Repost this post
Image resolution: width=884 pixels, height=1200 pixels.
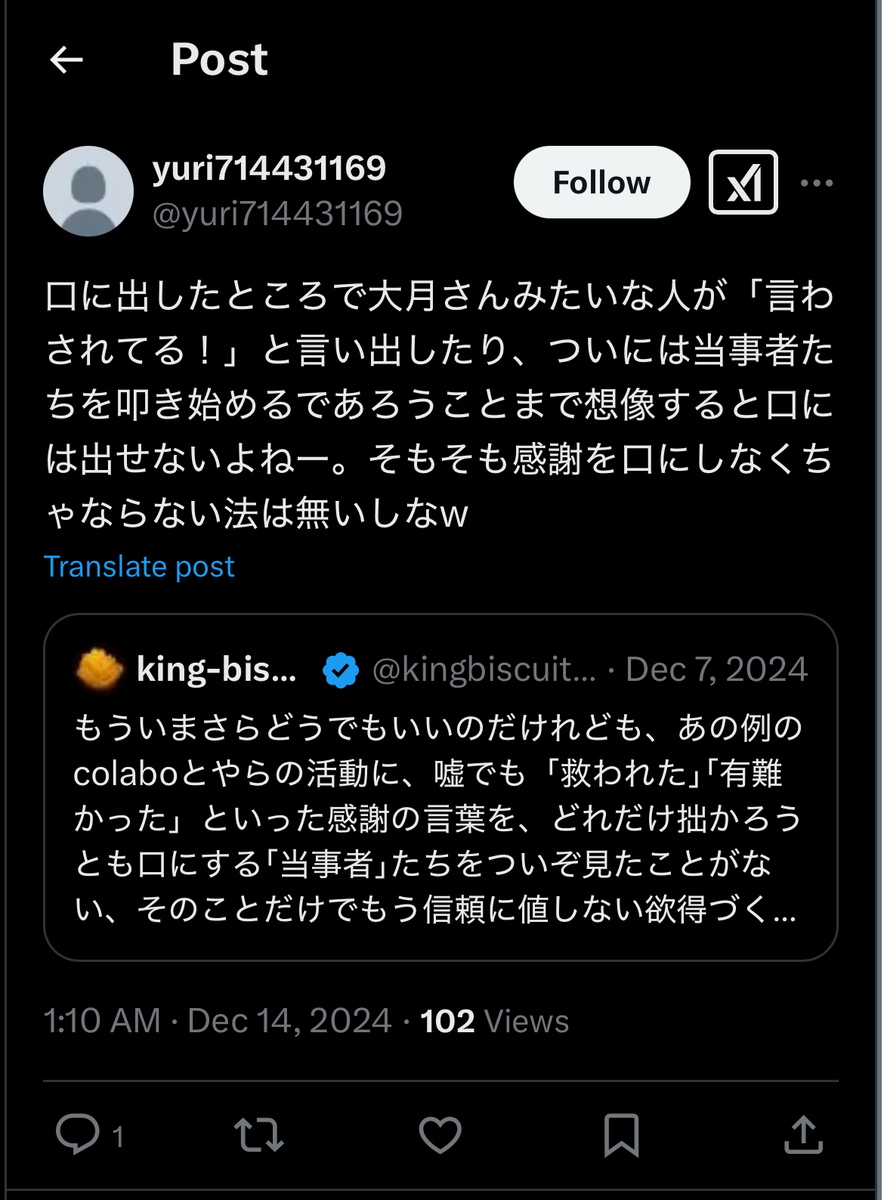point(258,1134)
